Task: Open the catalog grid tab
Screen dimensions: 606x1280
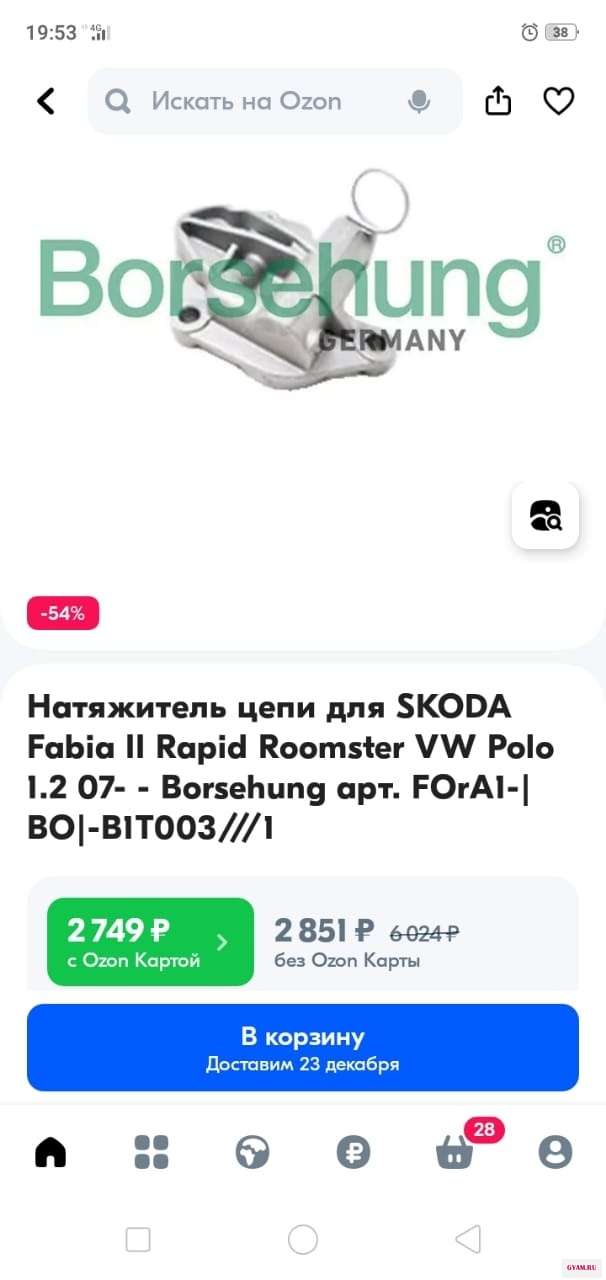Action: [151, 1152]
